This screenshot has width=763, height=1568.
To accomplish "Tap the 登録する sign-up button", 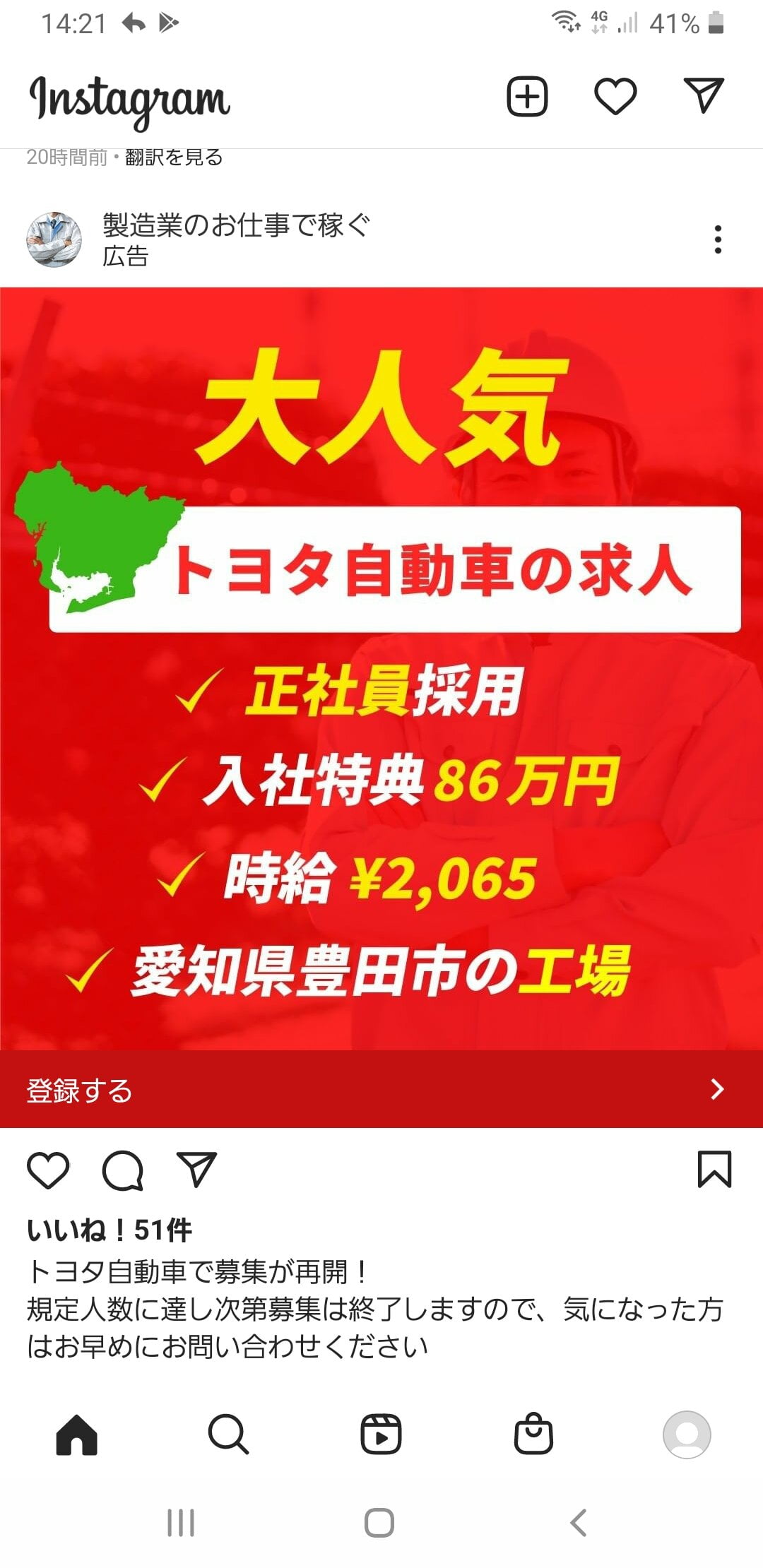I will tap(381, 1089).
